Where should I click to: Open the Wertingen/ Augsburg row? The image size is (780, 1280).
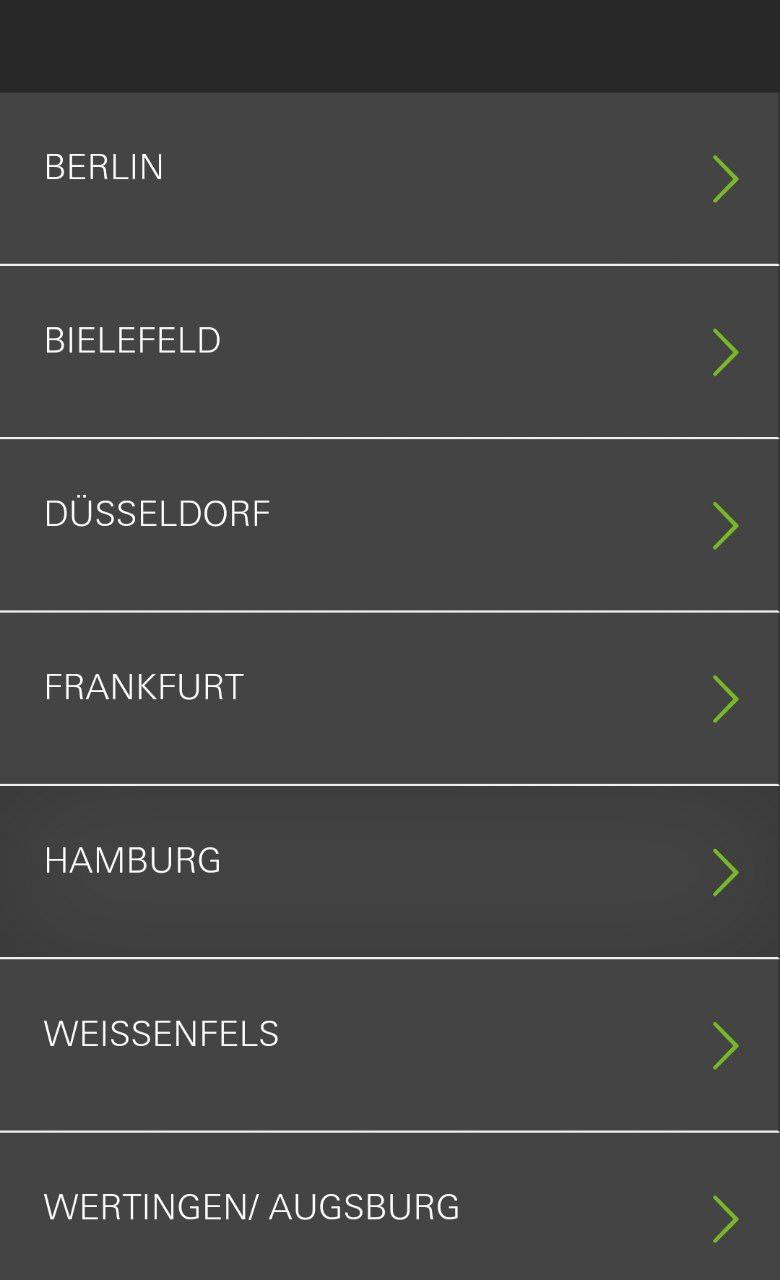(x=390, y=1207)
